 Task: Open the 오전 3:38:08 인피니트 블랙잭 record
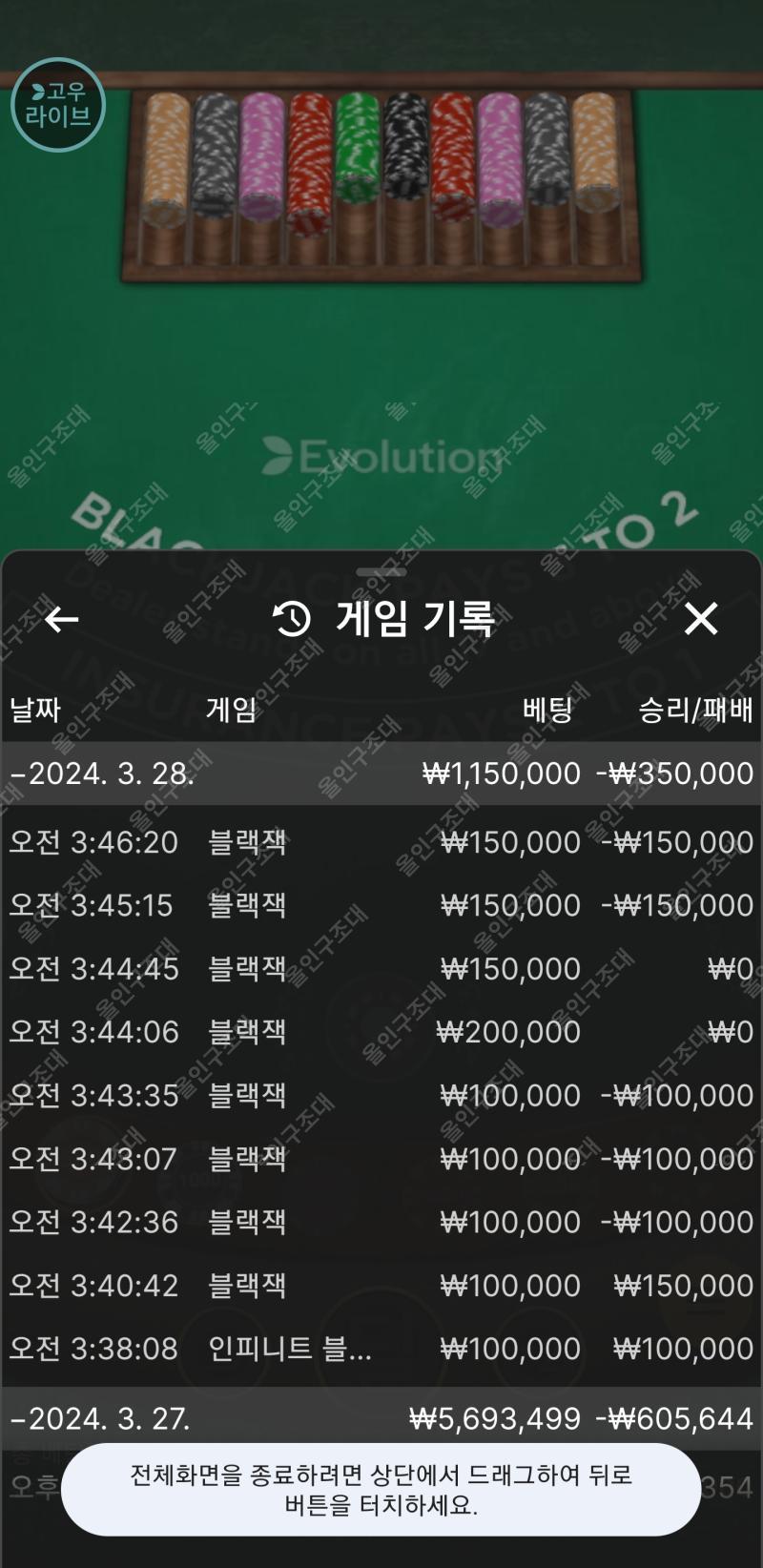(381, 1349)
